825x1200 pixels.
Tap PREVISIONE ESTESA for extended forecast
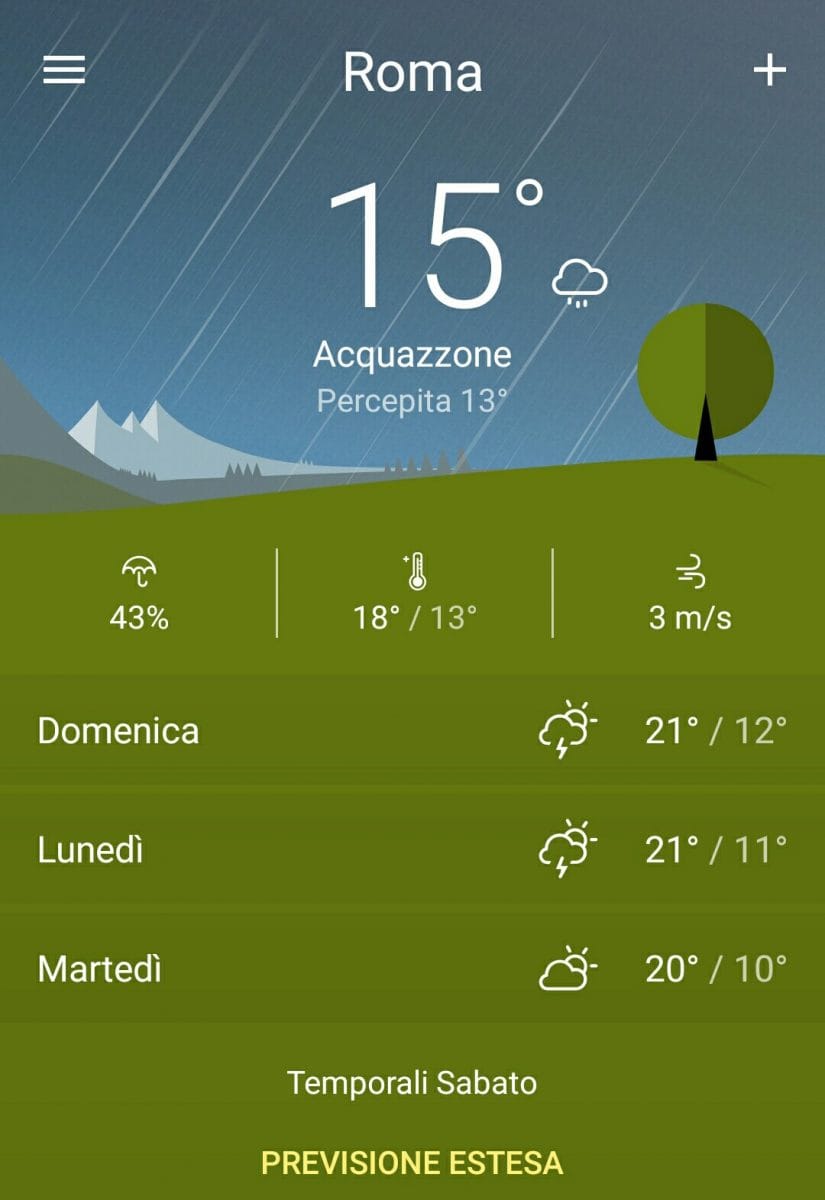(412, 1163)
